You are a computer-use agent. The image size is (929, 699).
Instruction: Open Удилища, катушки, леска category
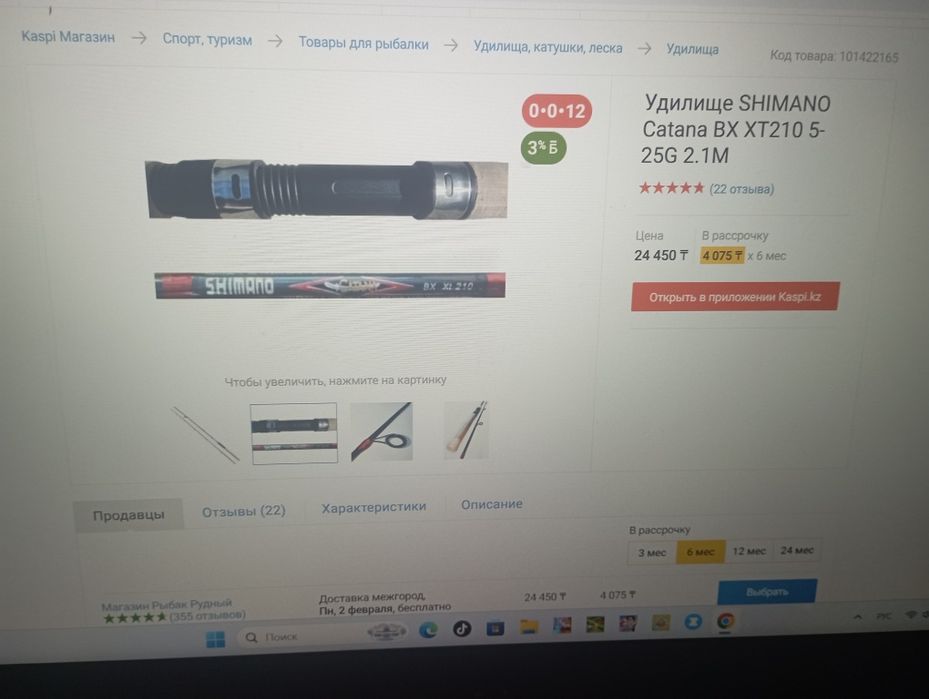[547, 47]
